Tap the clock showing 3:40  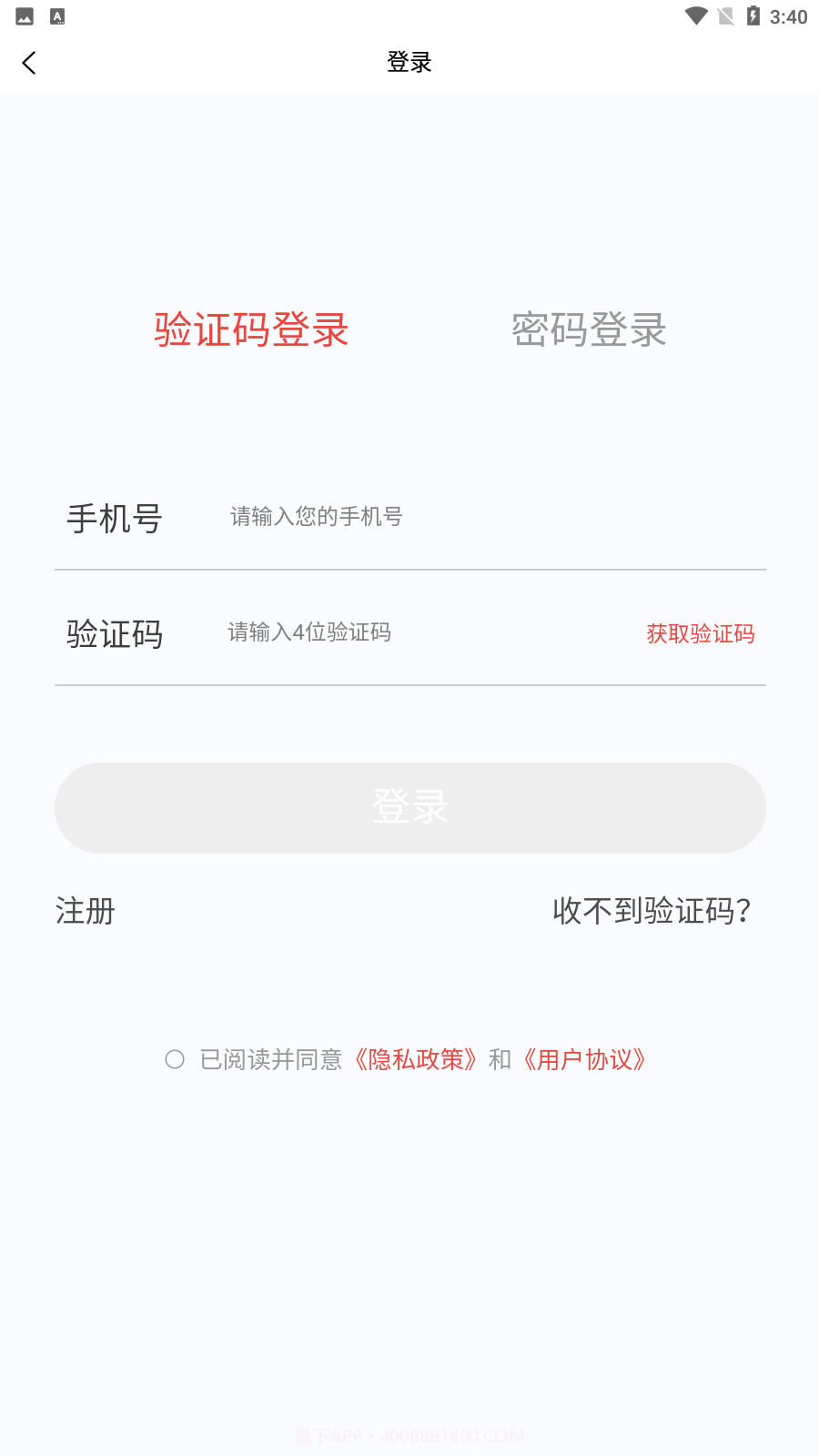tap(789, 15)
